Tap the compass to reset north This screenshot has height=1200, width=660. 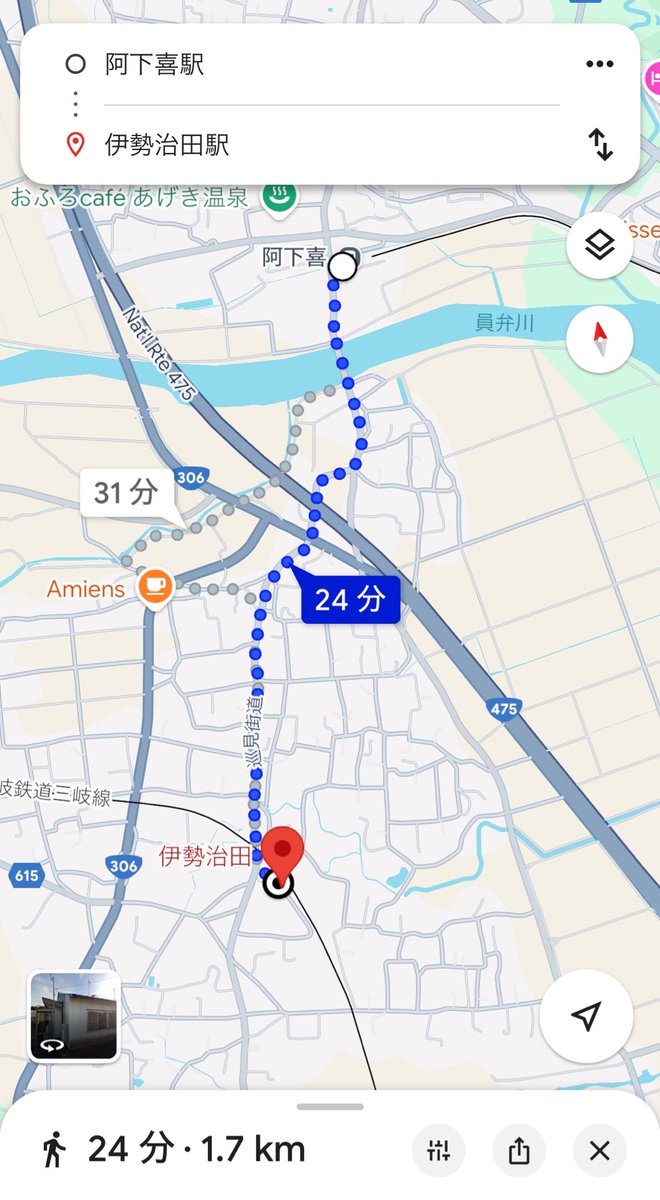(x=599, y=340)
